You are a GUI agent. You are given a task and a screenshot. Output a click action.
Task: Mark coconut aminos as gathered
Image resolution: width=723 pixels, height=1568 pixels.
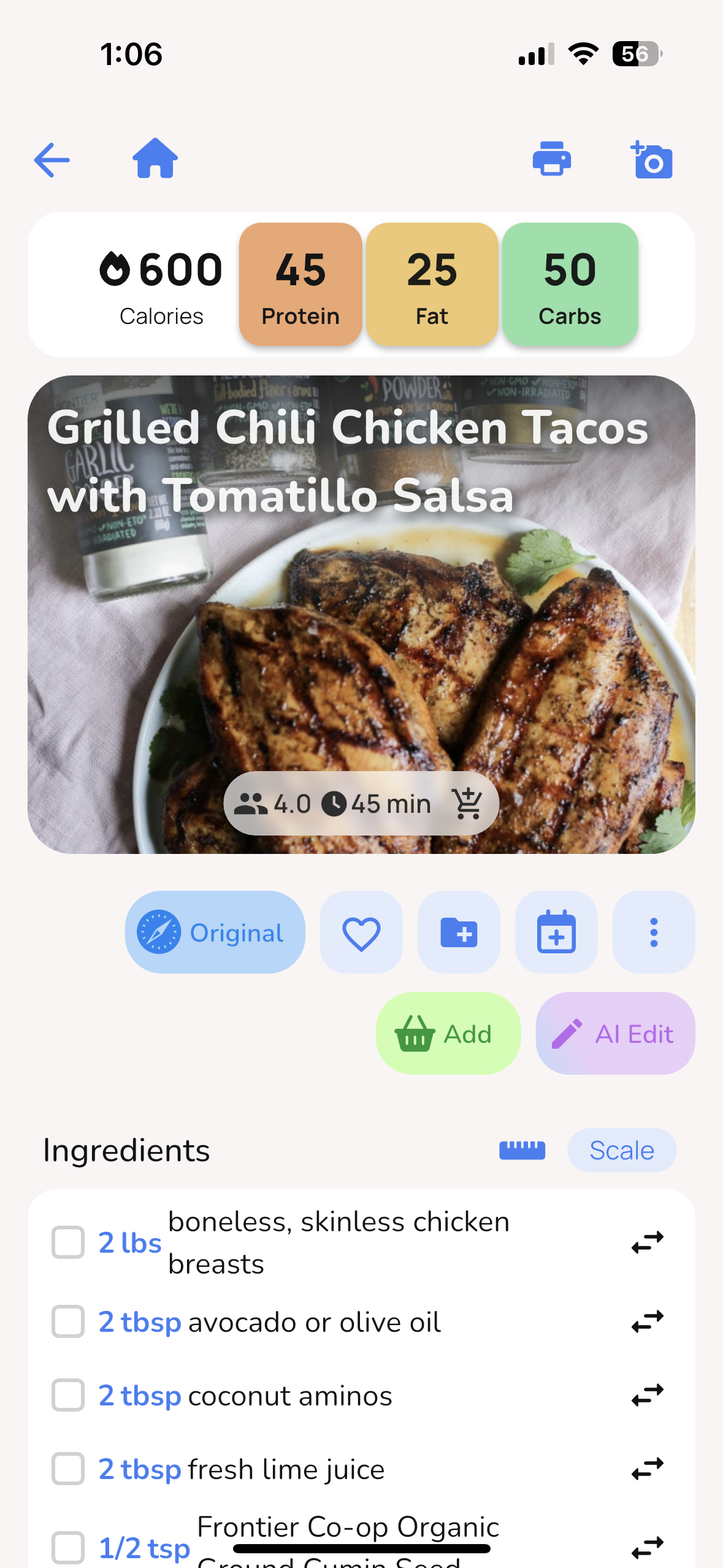pyautogui.click(x=68, y=1396)
